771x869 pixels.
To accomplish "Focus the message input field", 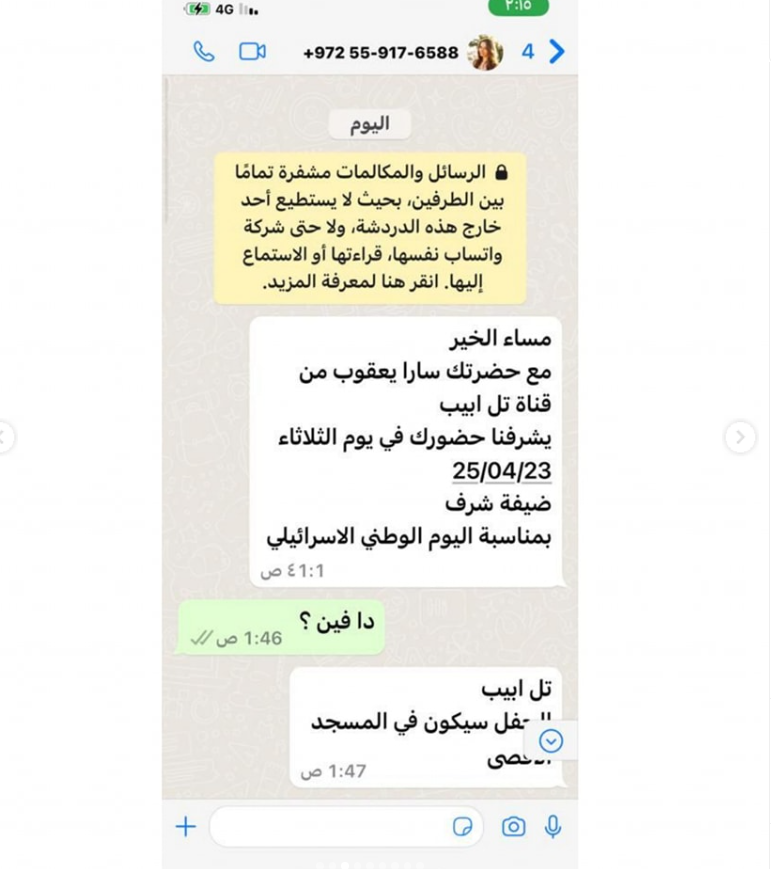I will [330, 827].
